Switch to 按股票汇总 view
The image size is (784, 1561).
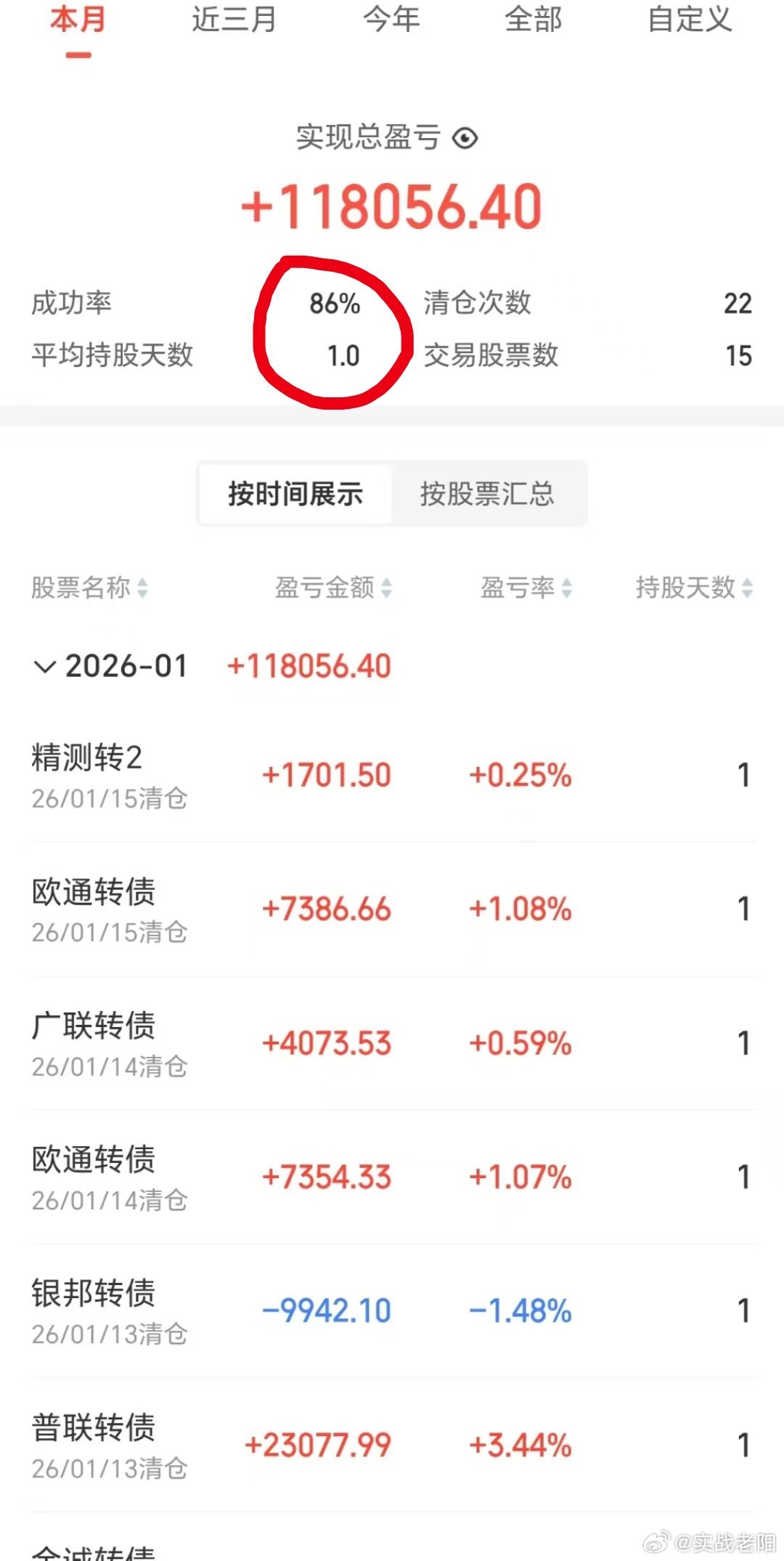487,494
